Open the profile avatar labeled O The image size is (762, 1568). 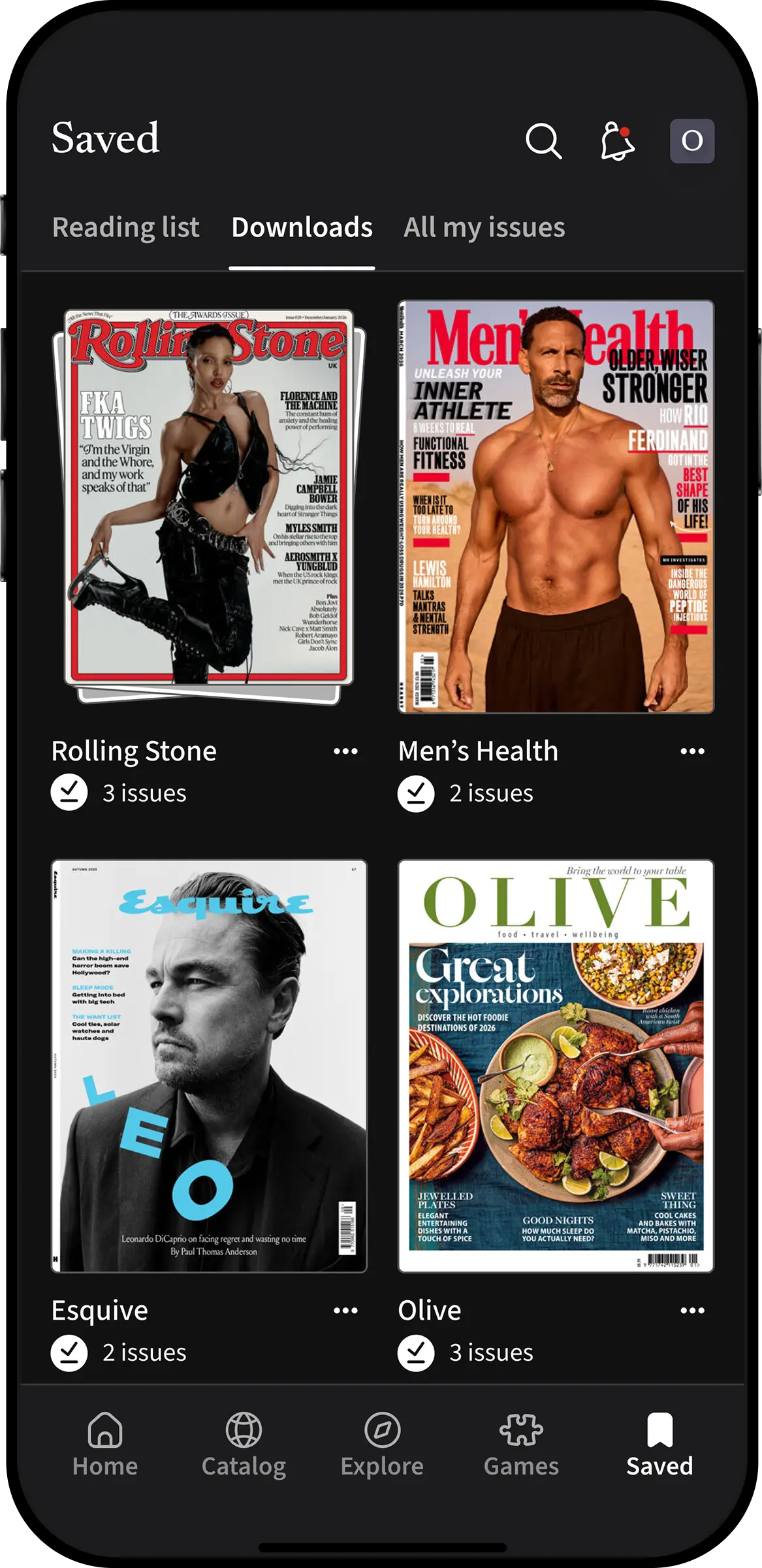click(691, 140)
